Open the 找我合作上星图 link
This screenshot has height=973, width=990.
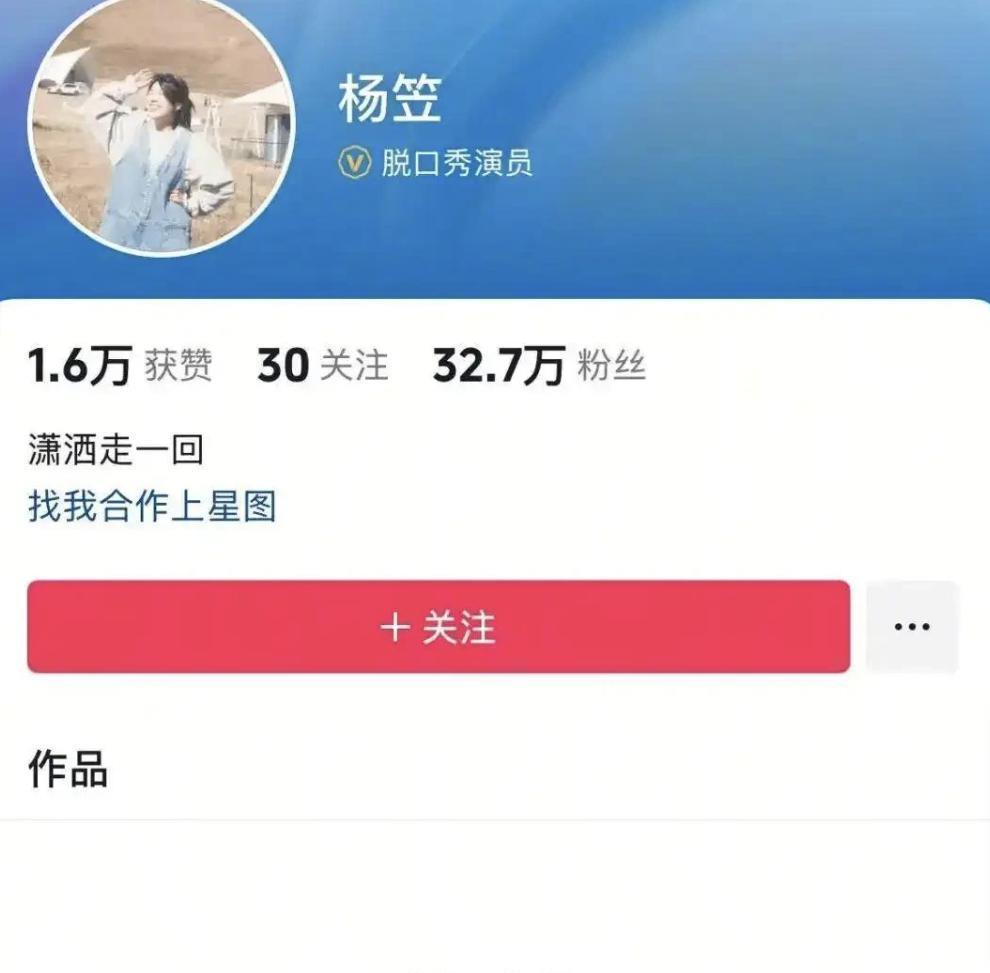152,507
